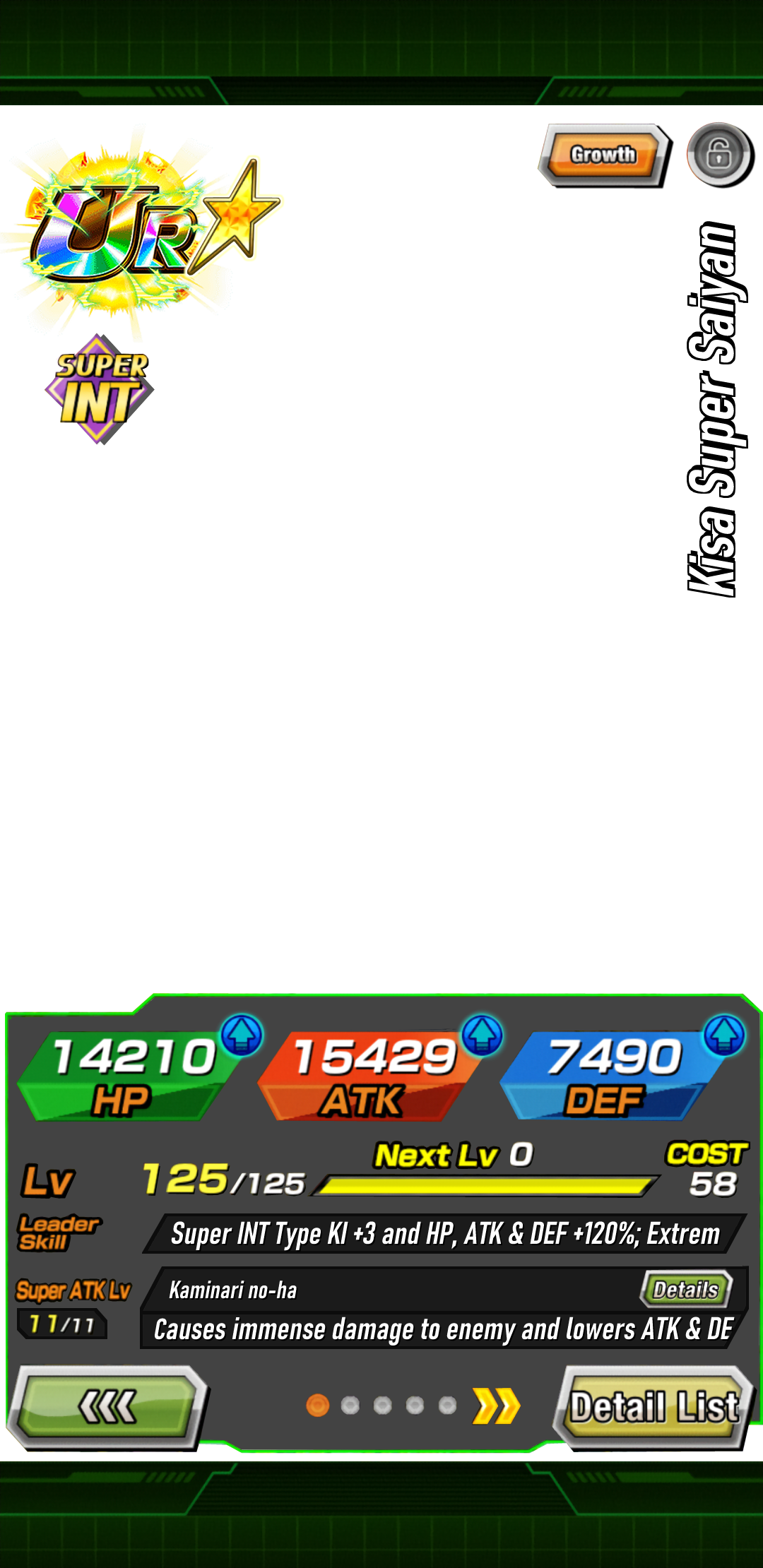Tap the HP boost arrow icon

[x=242, y=1035]
